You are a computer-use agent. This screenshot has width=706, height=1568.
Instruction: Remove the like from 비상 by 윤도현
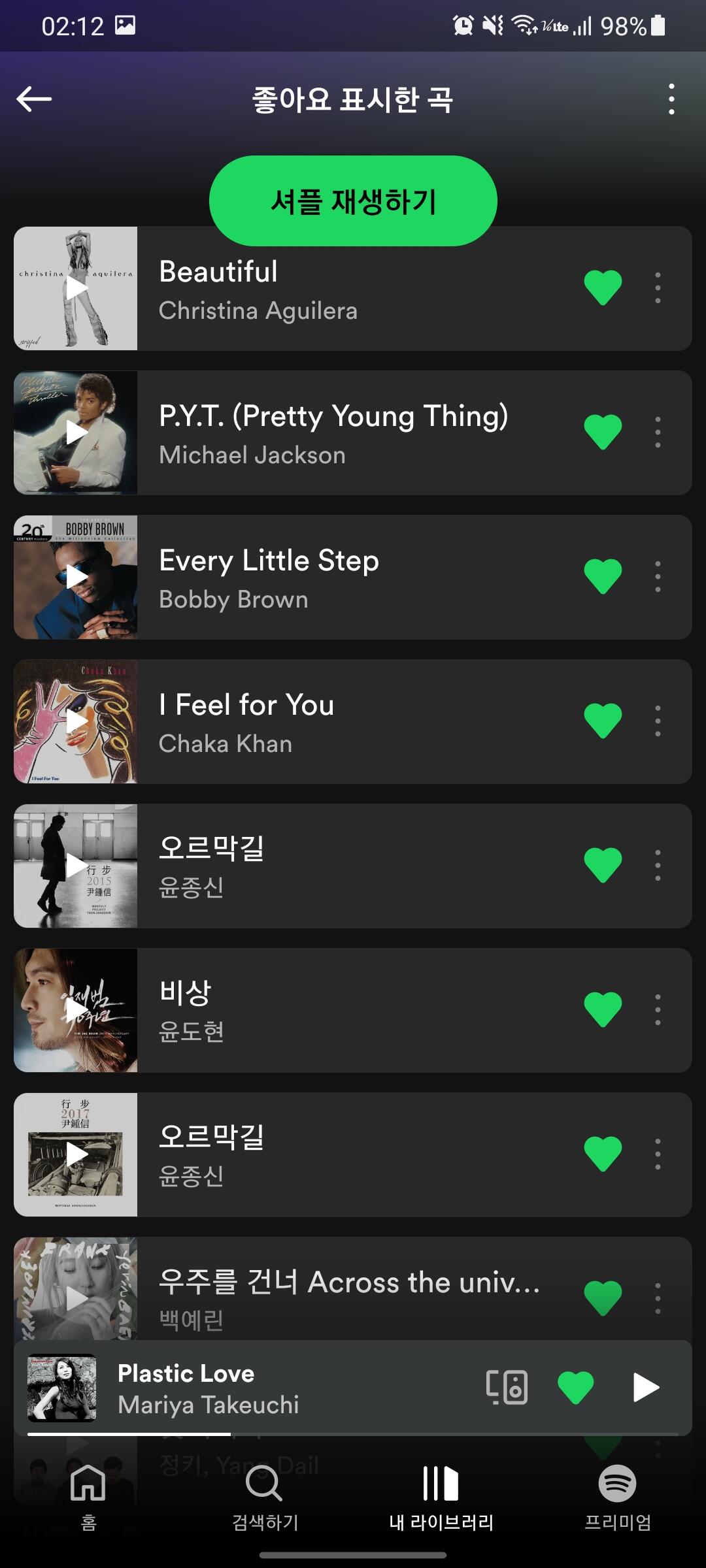tap(603, 1009)
